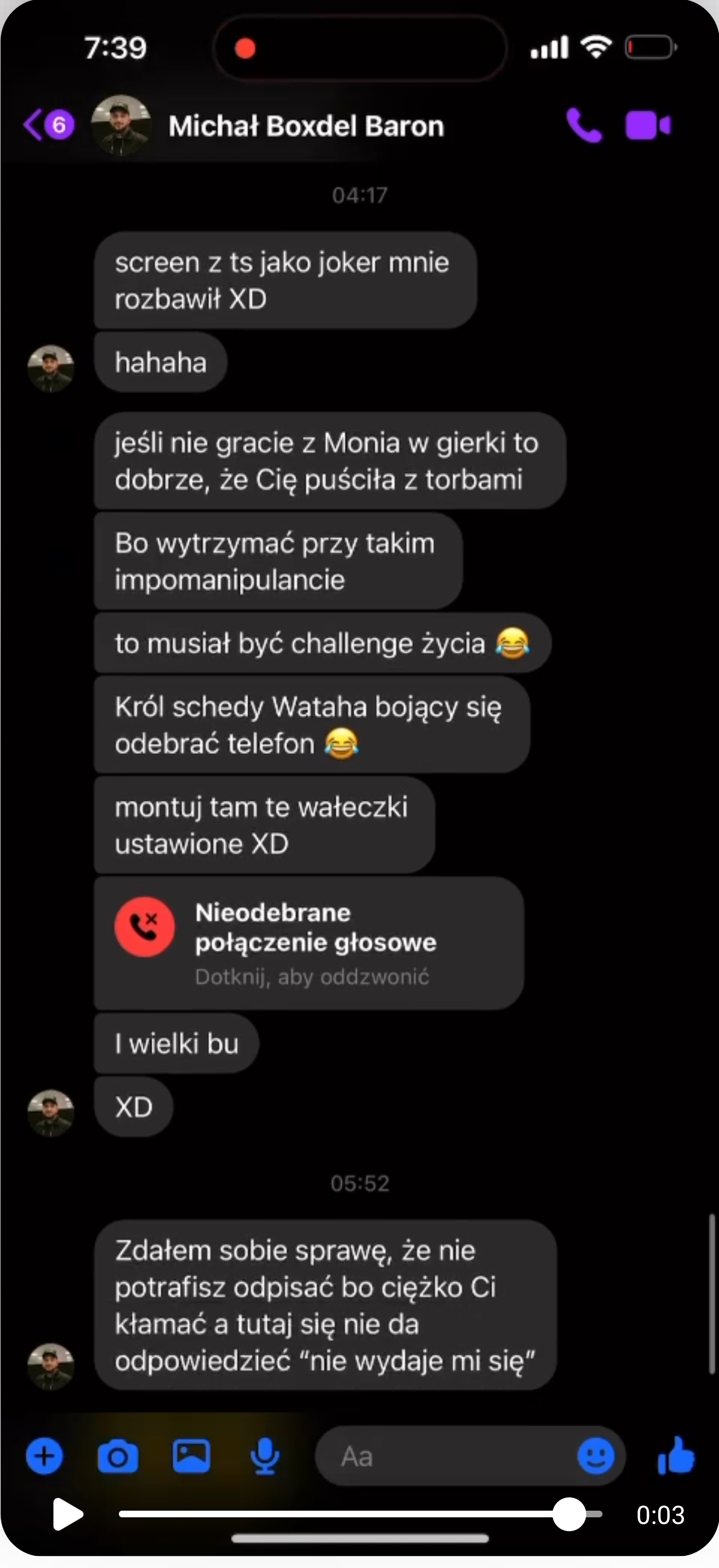
Task: Play the screen recording video
Action: coord(67,1514)
